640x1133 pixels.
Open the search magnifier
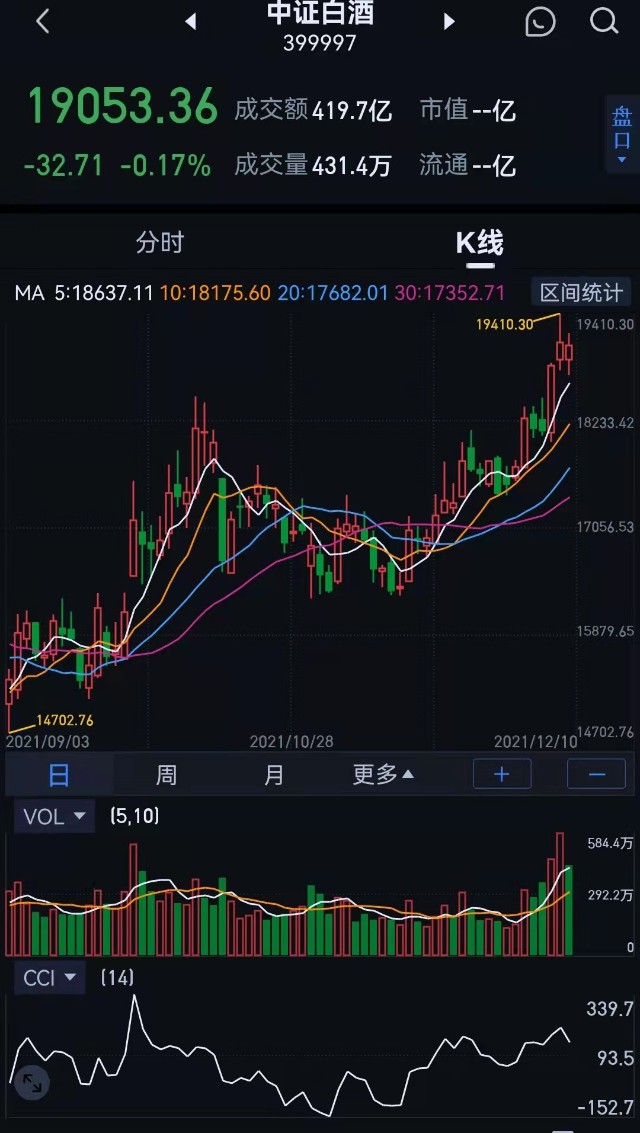click(604, 21)
